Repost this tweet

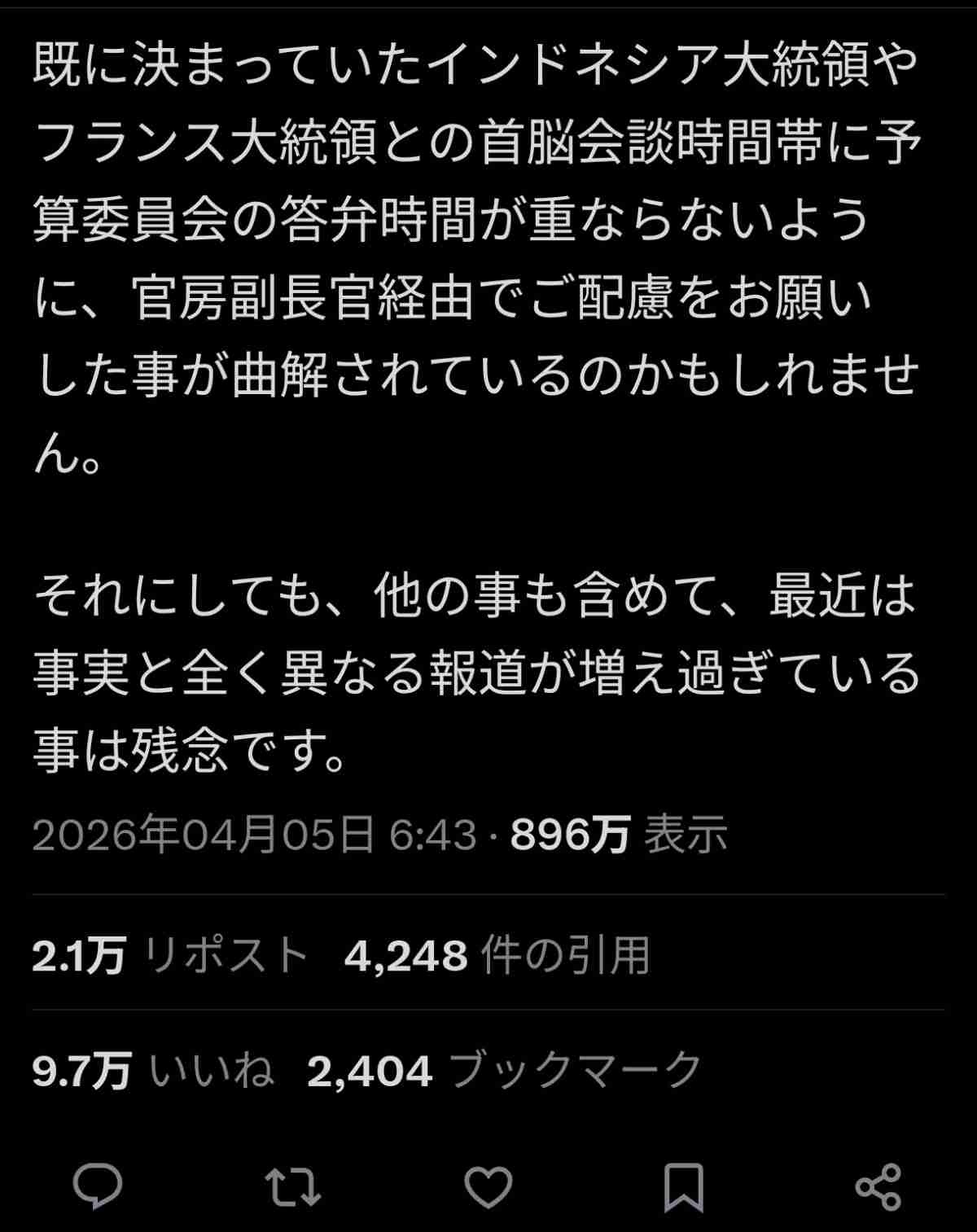[x=293, y=1186]
